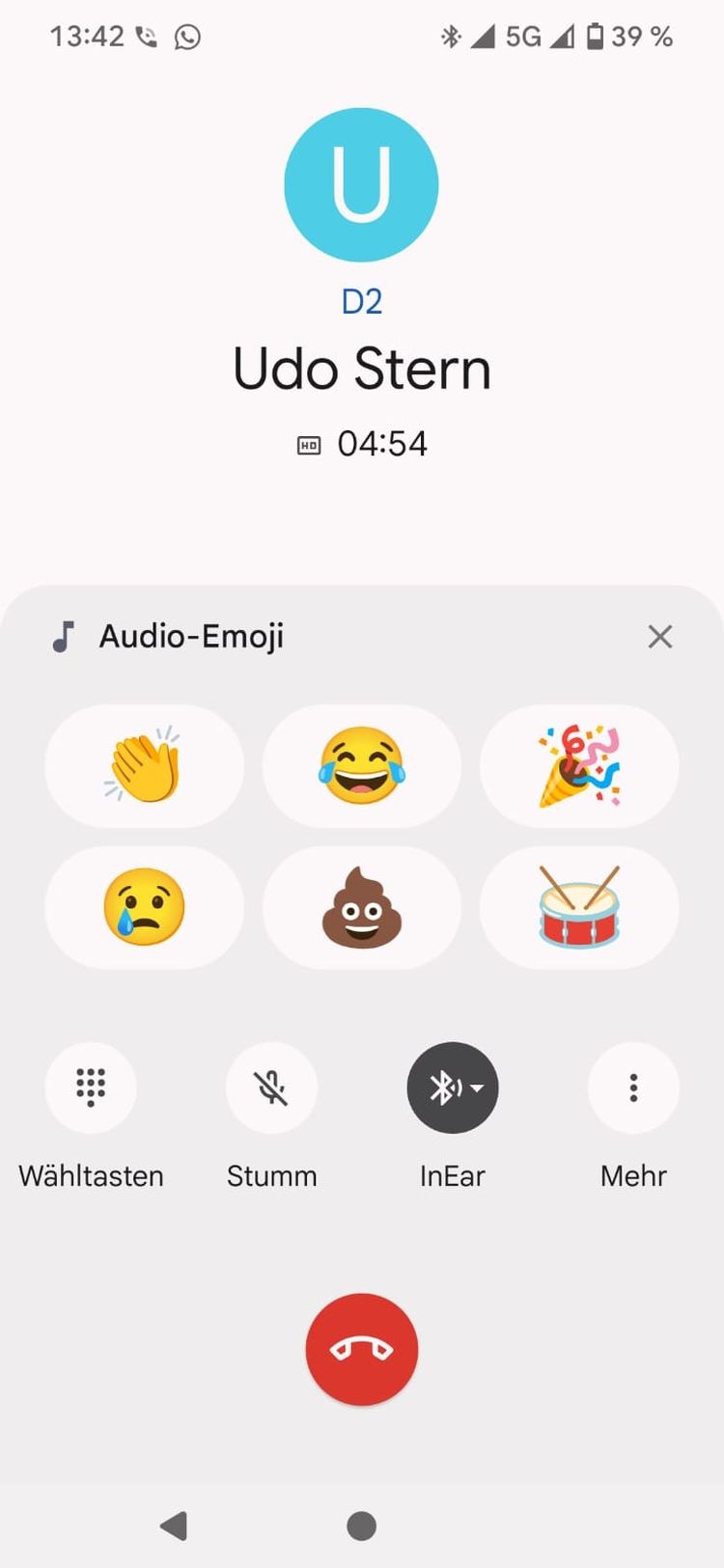
Task: Play the laughing face audio emoji
Action: pos(362,766)
